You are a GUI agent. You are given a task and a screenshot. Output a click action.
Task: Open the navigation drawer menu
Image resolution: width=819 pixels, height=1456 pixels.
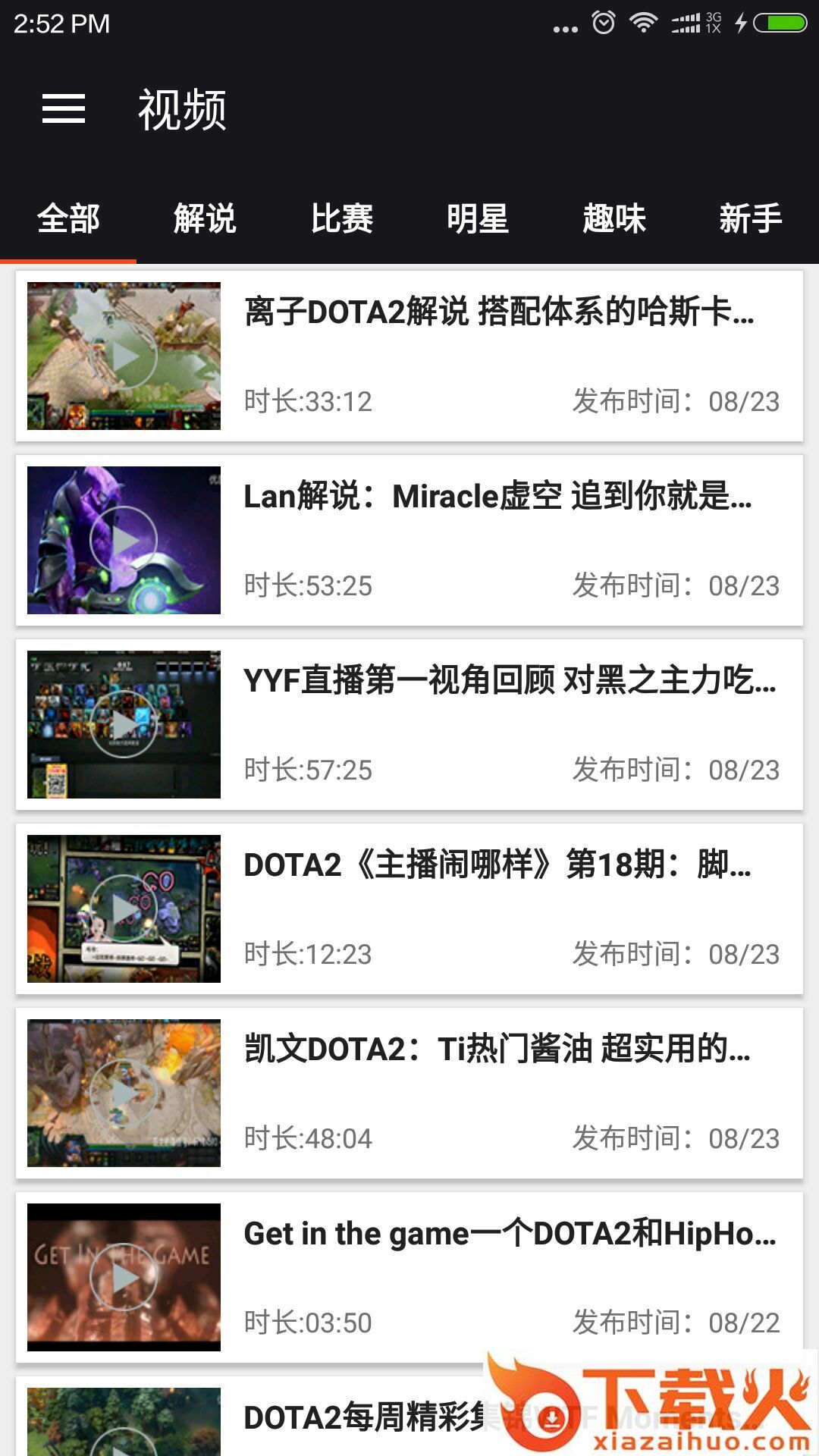(x=64, y=110)
